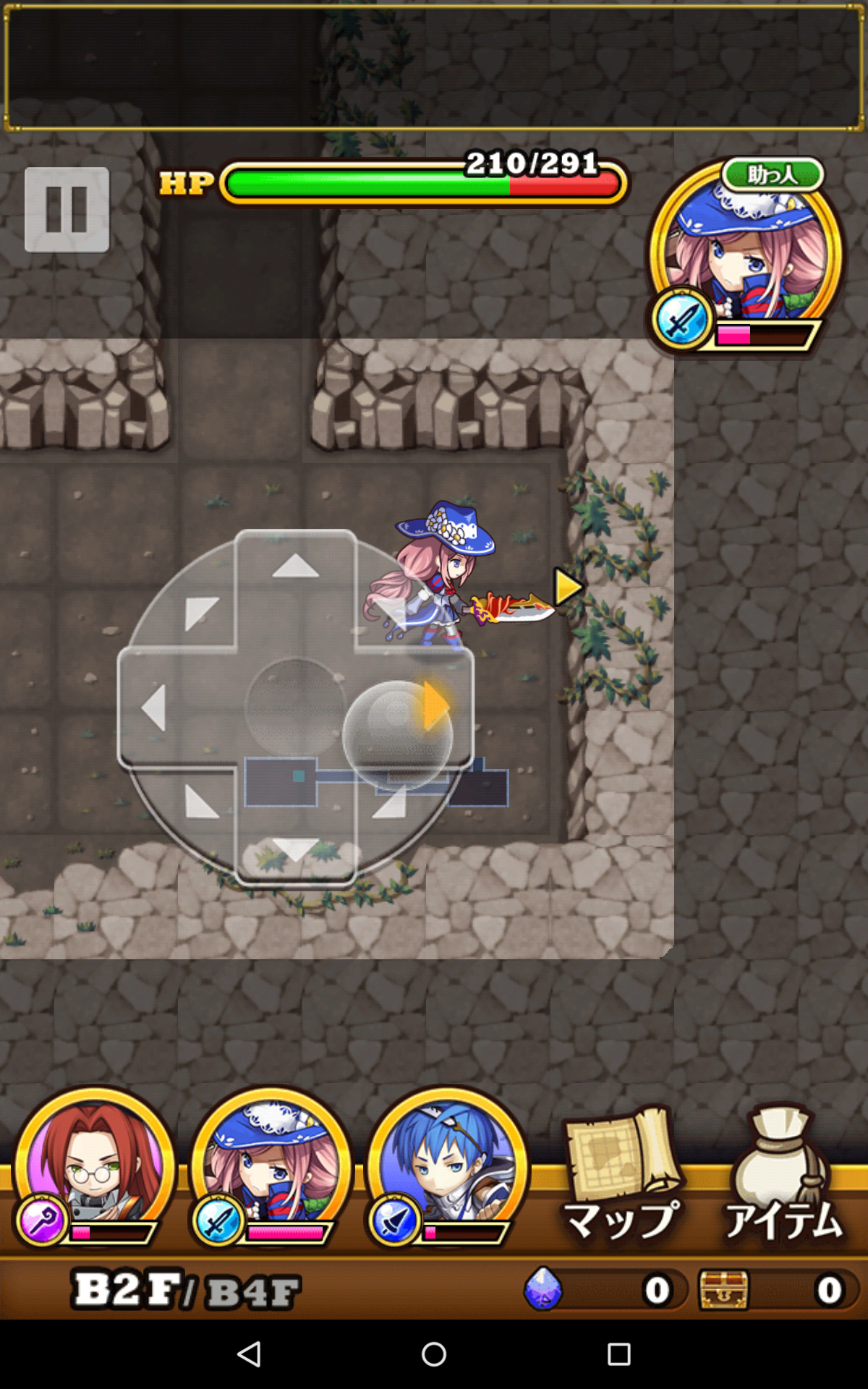Screen dimensions: 868x1389
Task: Move left with the D-pad arrow
Action: [153, 708]
